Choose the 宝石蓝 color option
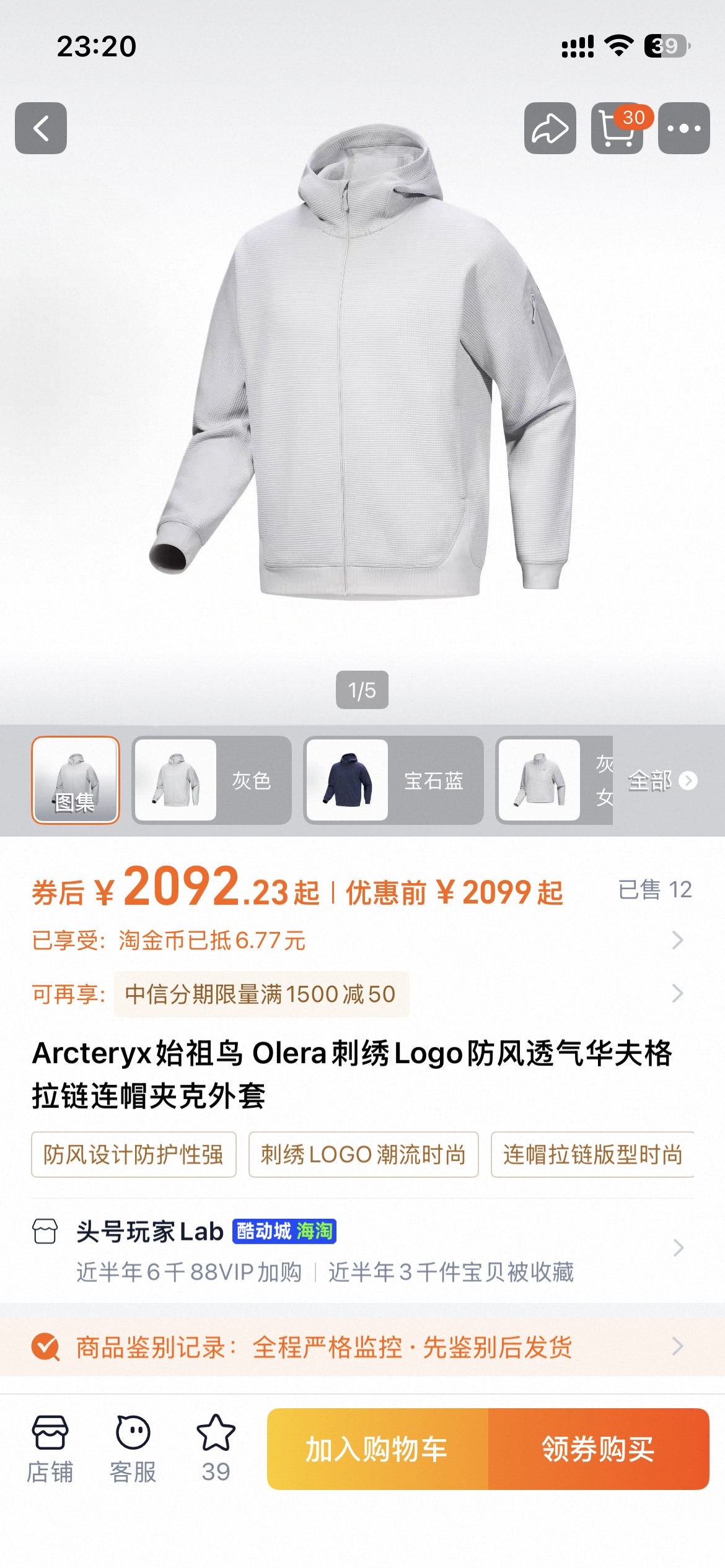The image size is (725, 1568). tap(393, 780)
